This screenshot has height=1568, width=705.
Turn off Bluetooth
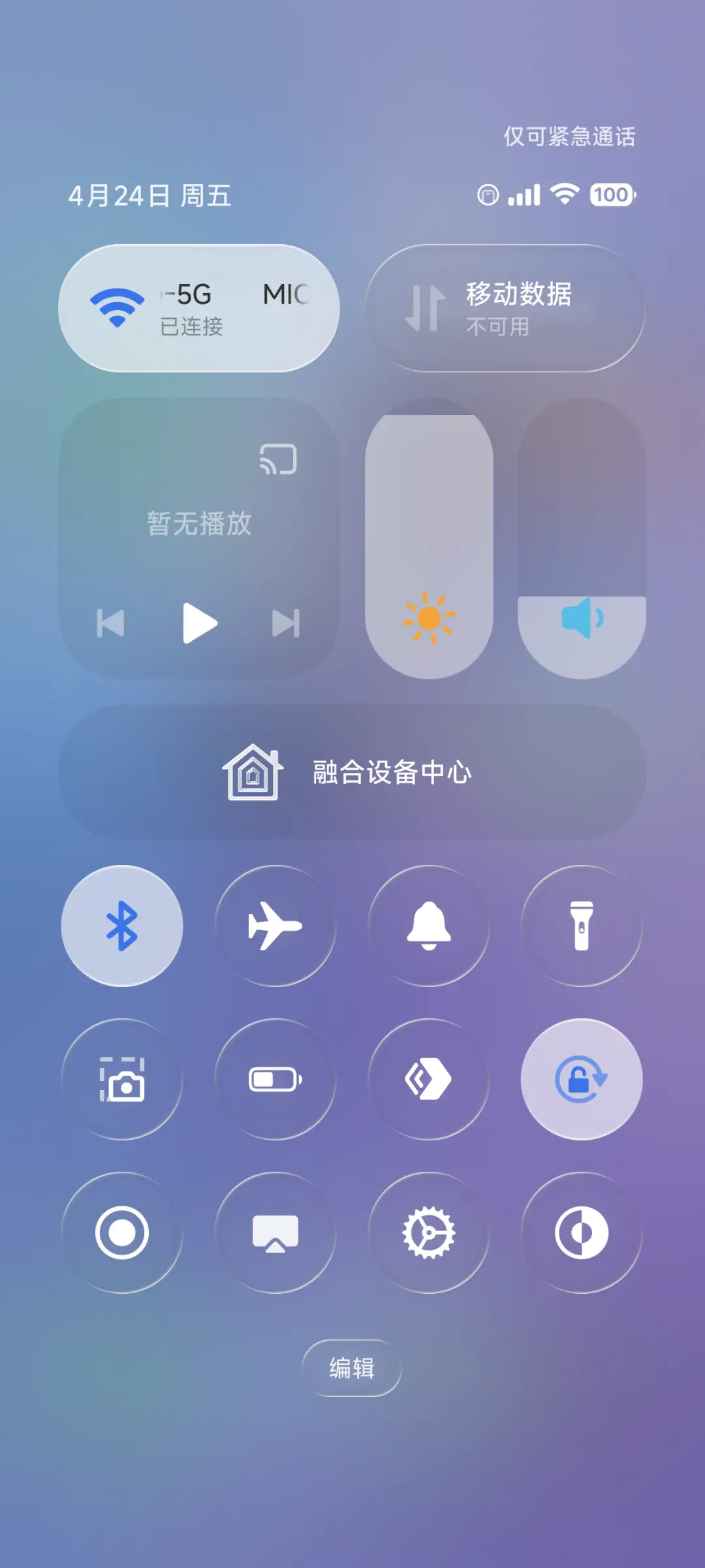pyautogui.click(x=121, y=926)
